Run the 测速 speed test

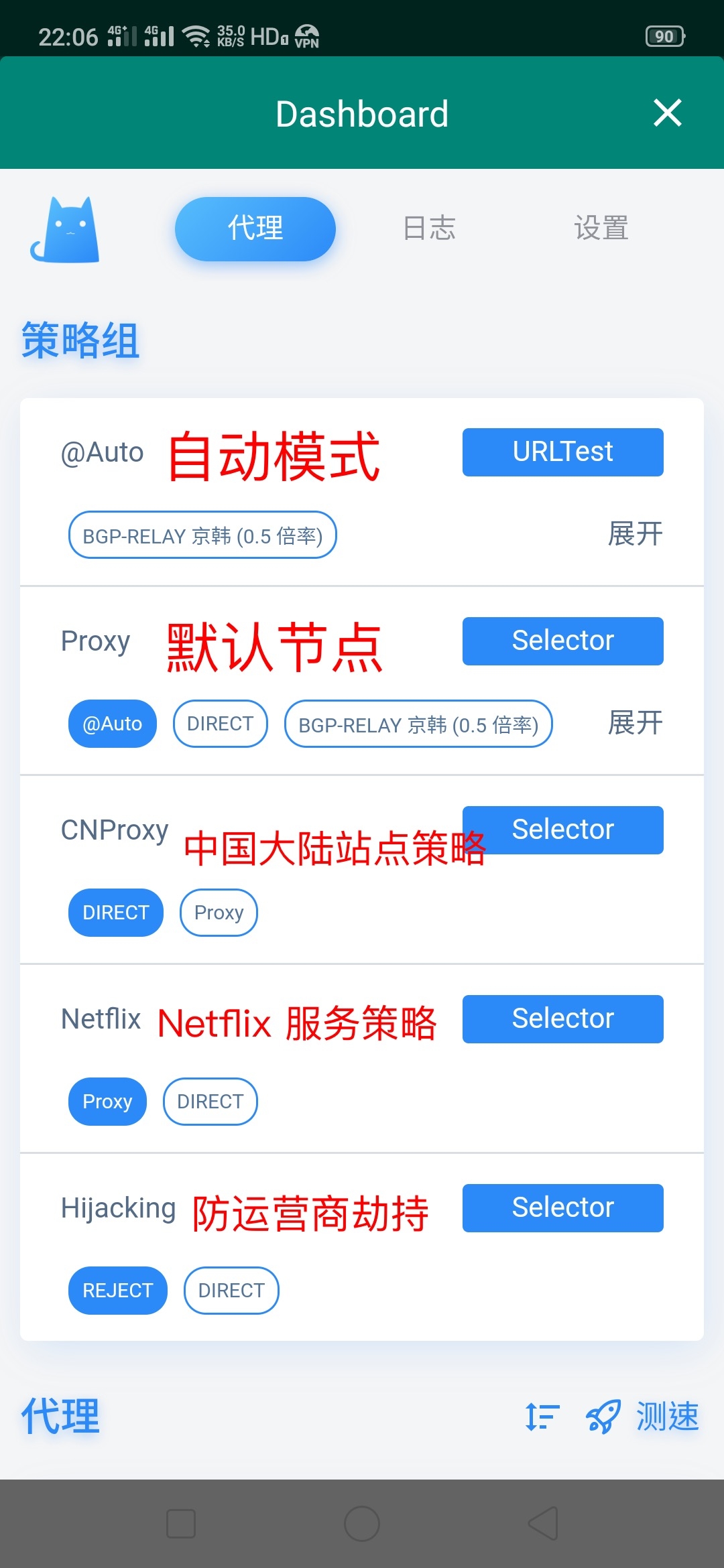click(644, 1417)
